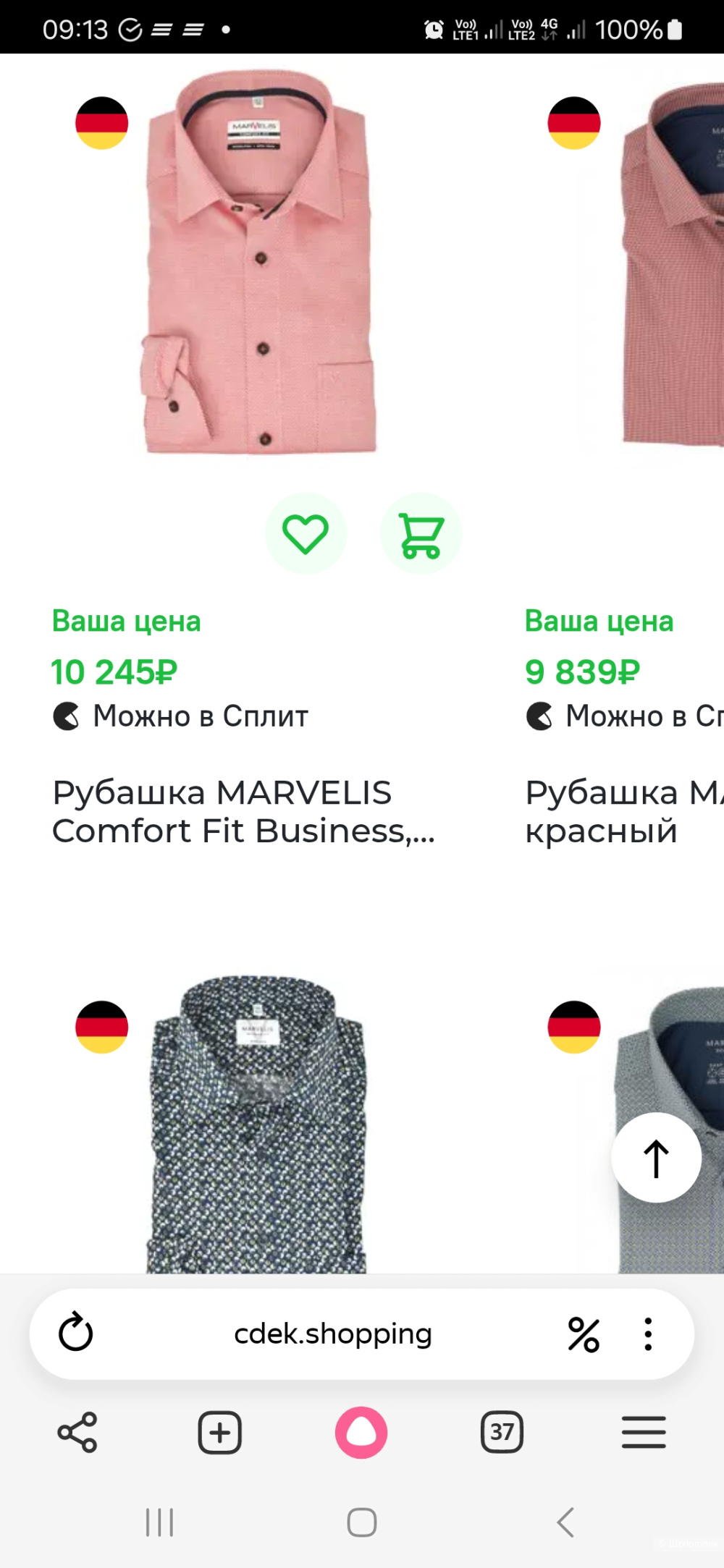The image size is (724, 1568).
Task: Tap the percent discount icon in address bar
Action: [x=584, y=1334]
